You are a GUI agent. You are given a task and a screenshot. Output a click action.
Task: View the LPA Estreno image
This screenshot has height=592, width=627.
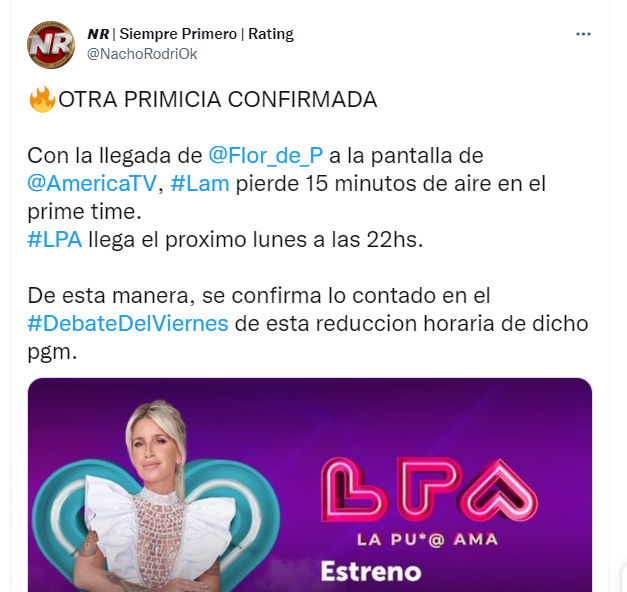(309, 484)
